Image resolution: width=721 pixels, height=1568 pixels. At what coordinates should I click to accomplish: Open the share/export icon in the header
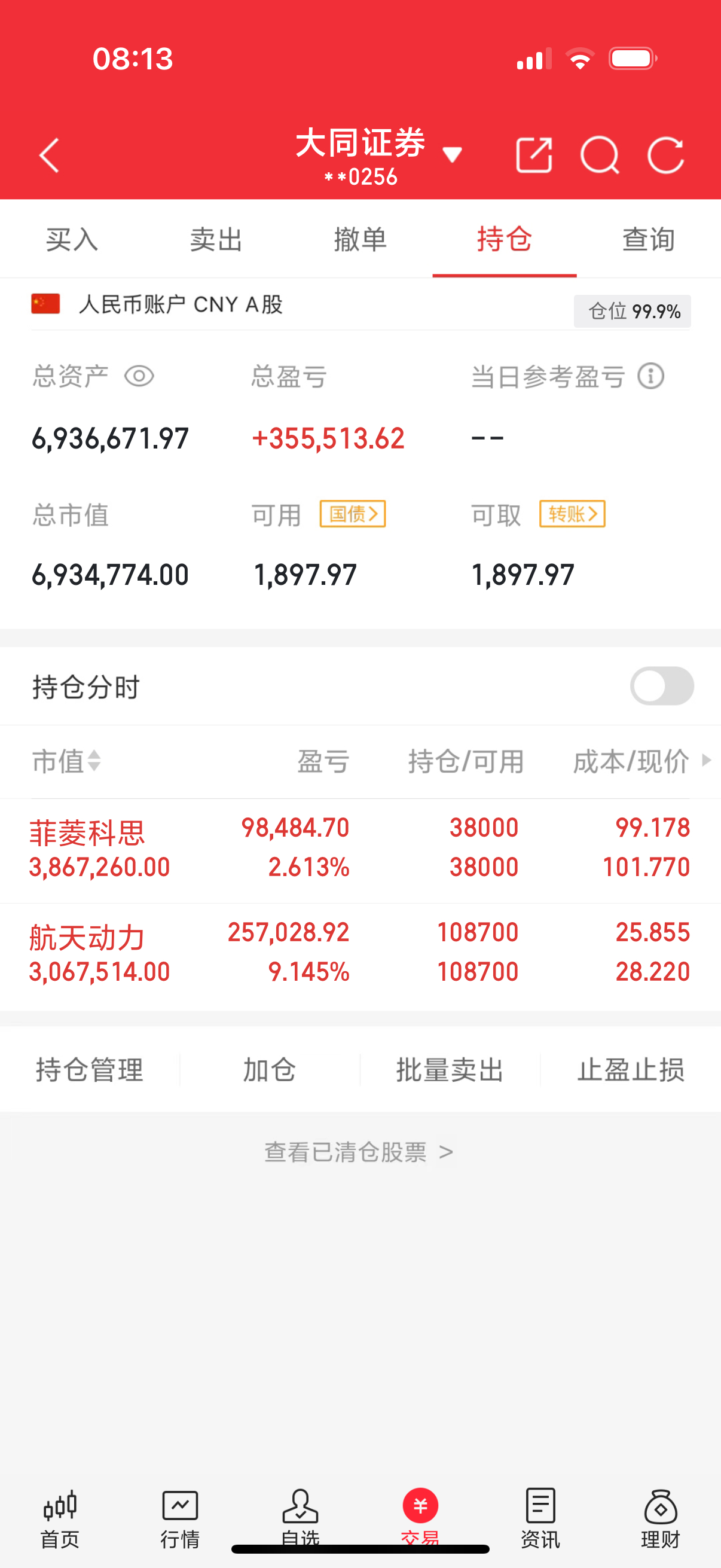coord(534,157)
